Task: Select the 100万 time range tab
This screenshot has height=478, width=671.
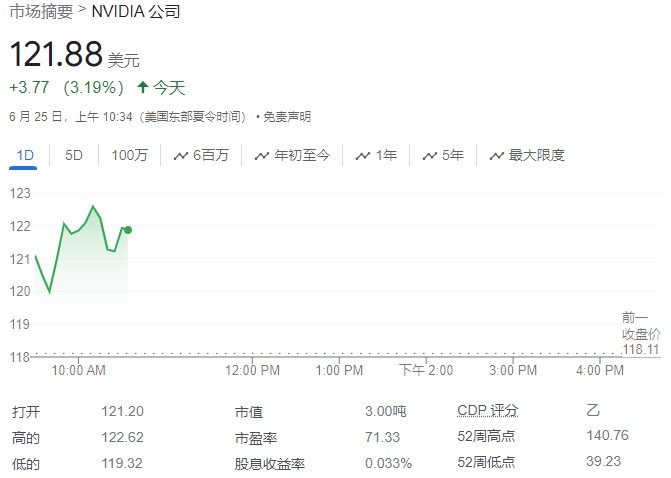Action: [x=130, y=155]
